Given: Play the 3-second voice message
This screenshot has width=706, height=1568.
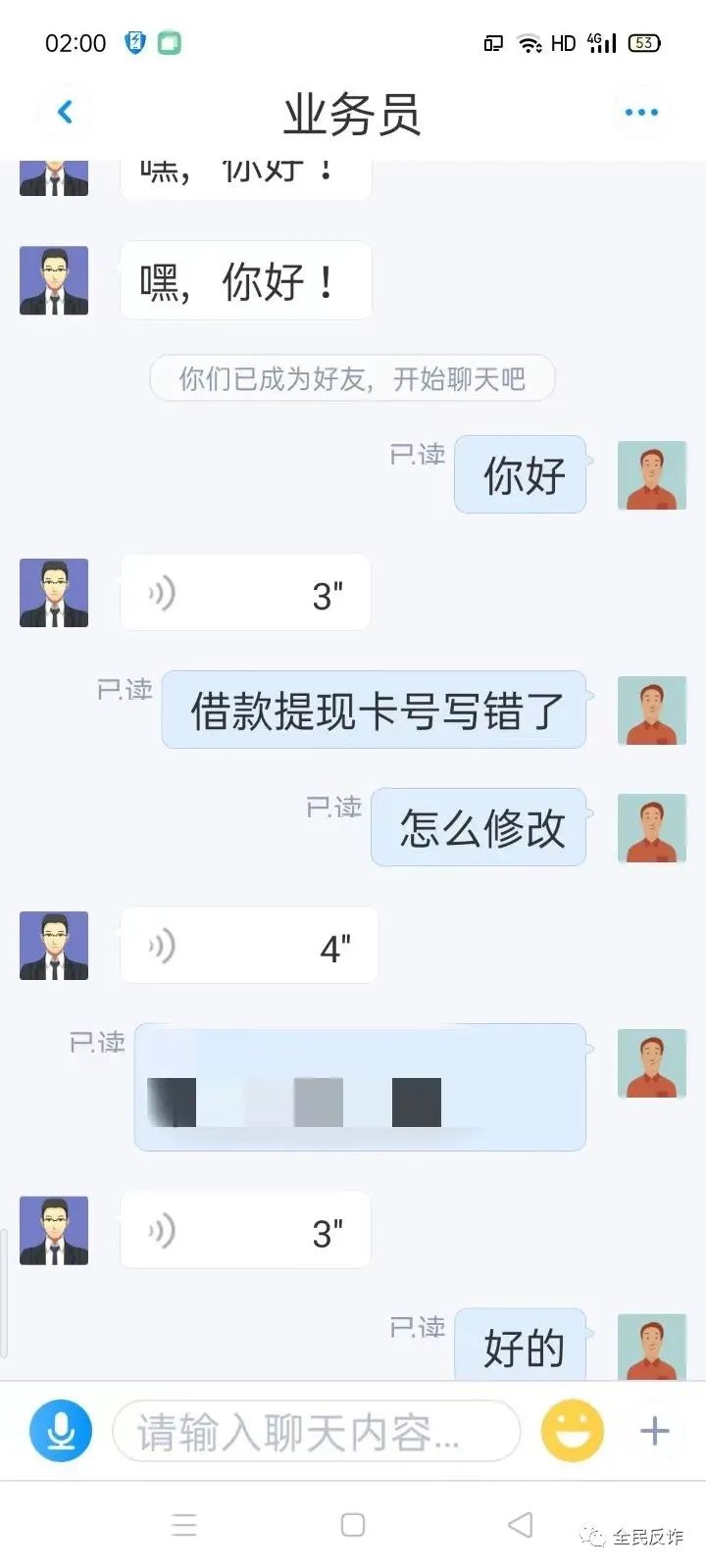Looking at the screenshot, I should (x=244, y=592).
